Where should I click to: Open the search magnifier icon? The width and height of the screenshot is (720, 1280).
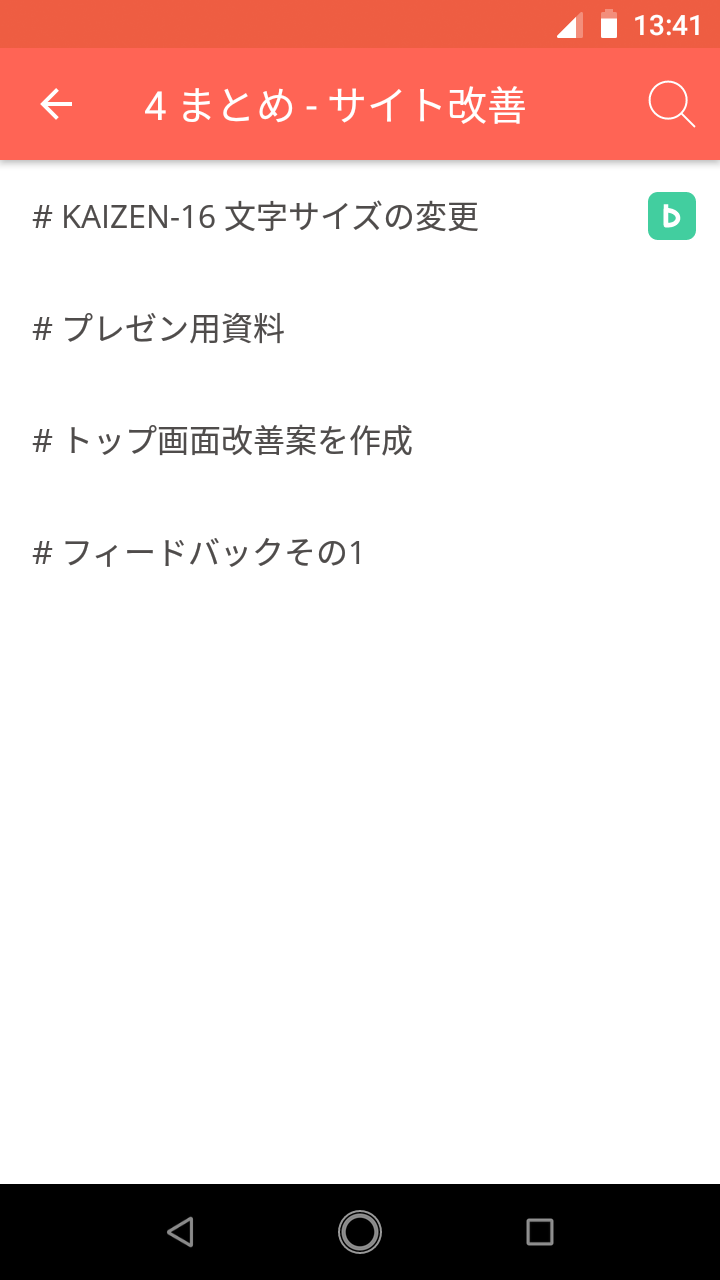(x=671, y=104)
